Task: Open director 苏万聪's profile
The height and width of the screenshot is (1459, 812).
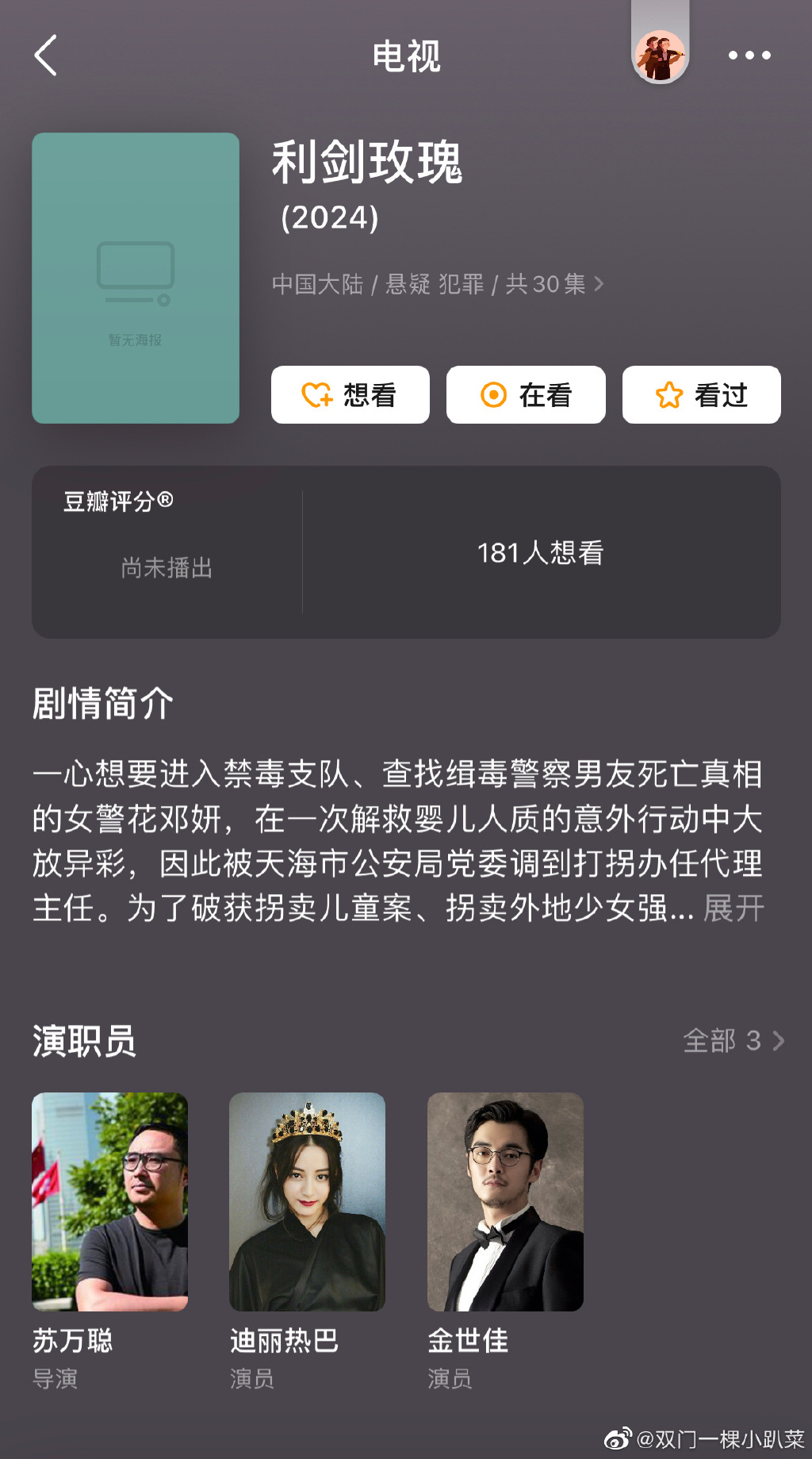Action: click(x=109, y=1201)
